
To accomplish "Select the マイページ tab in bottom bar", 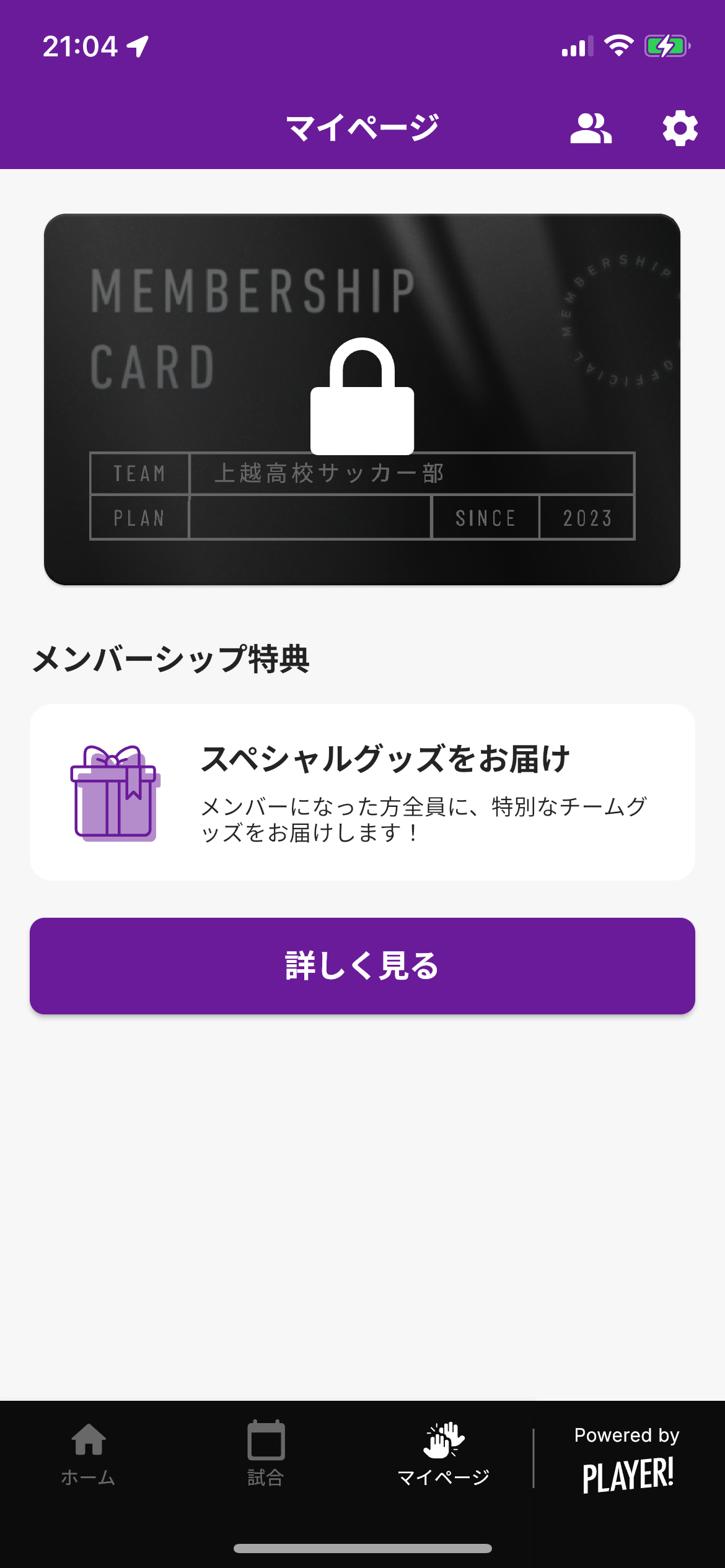I will coord(443,1452).
